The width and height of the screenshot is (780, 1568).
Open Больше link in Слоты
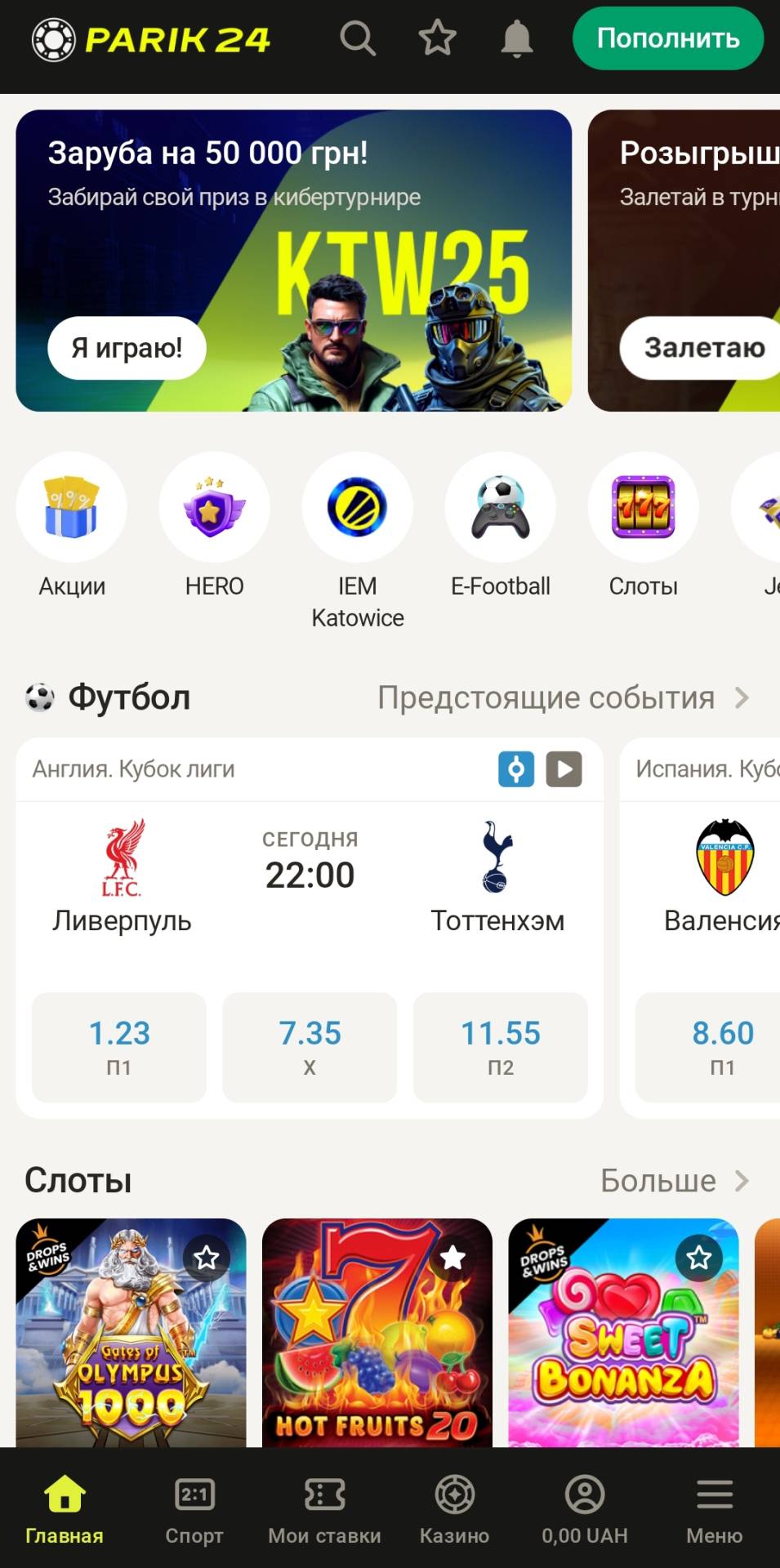pyautogui.click(x=673, y=1181)
